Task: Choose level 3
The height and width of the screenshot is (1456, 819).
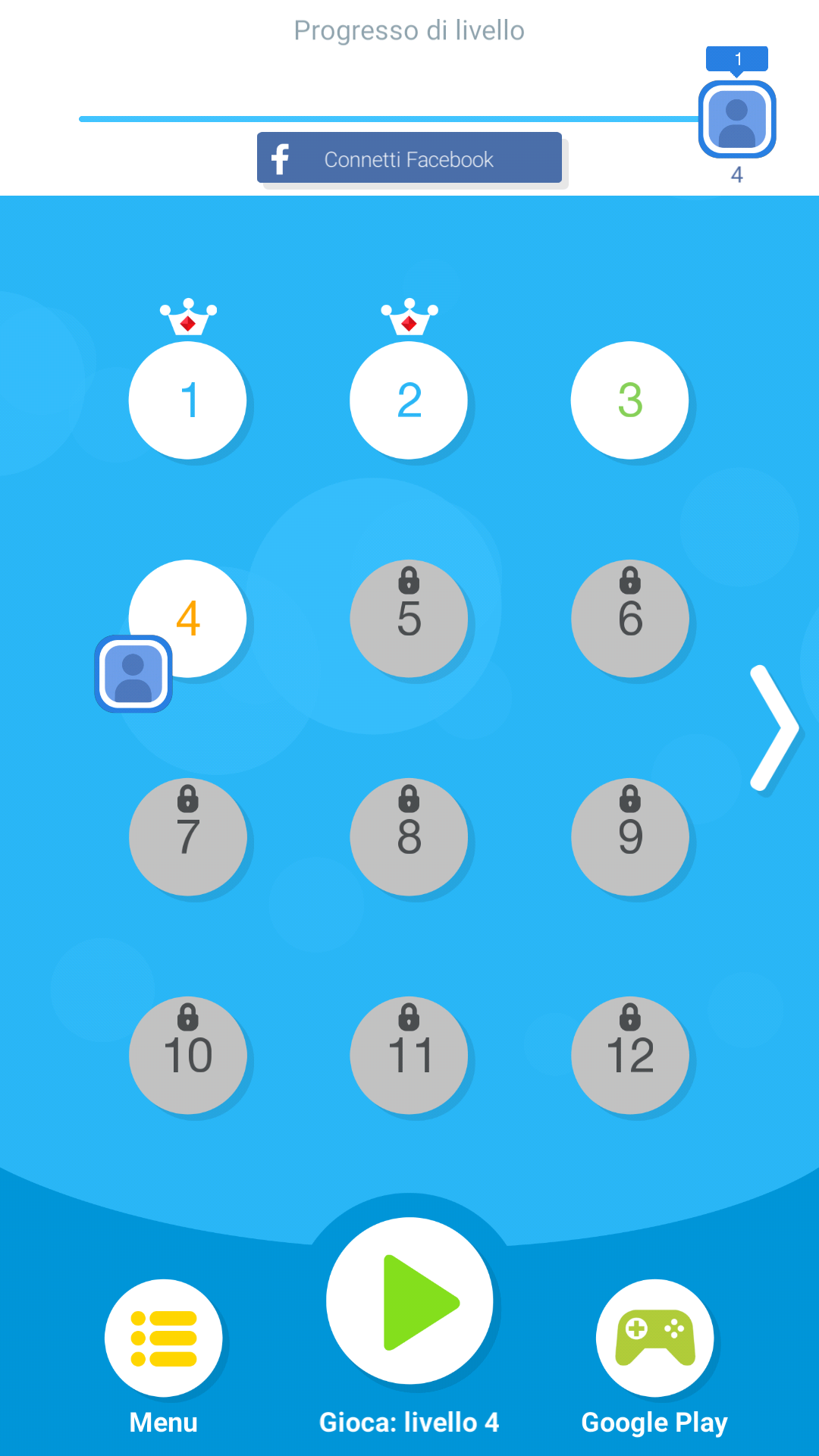Action: pos(630,400)
